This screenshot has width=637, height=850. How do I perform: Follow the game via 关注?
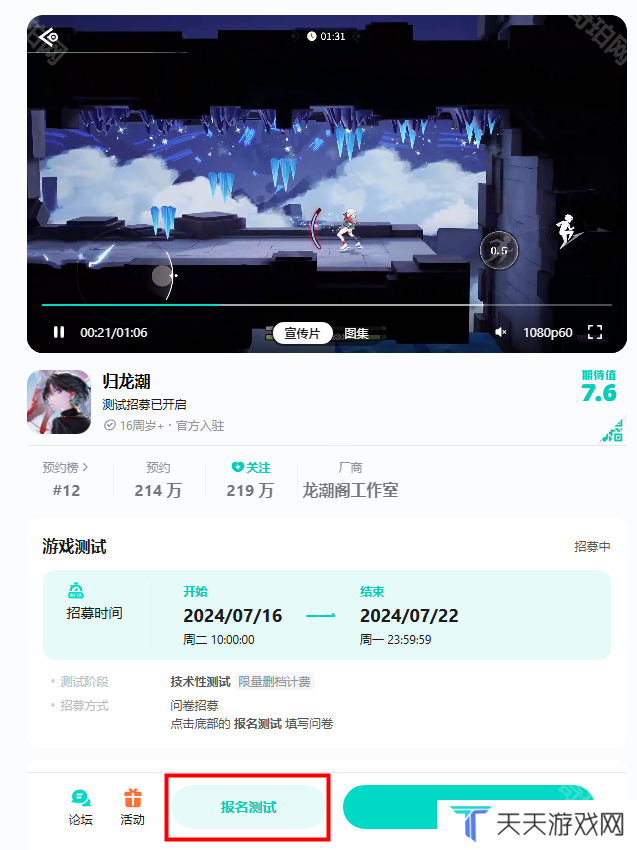pyautogui.click(x=250, y=467)
